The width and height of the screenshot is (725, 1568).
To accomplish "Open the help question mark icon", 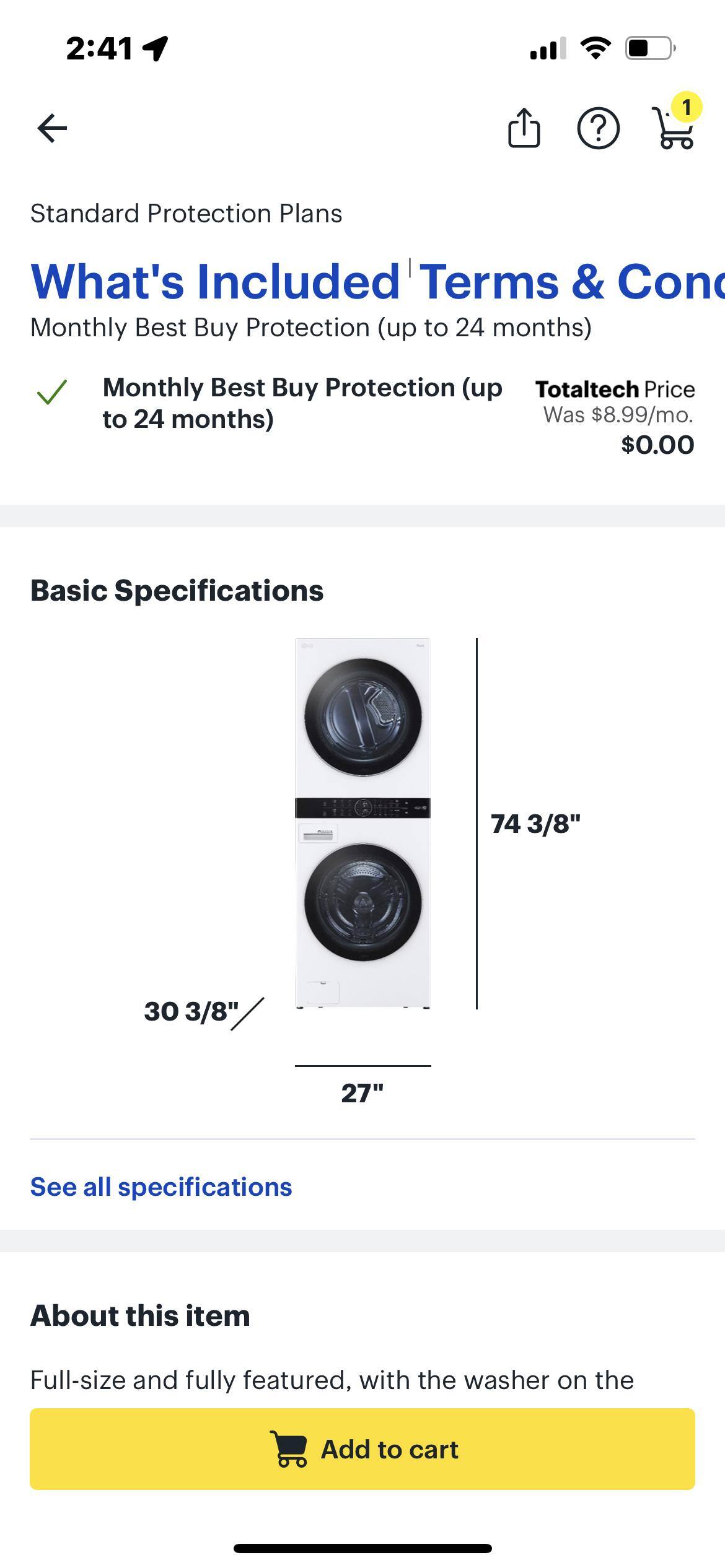I will [598, 128].
